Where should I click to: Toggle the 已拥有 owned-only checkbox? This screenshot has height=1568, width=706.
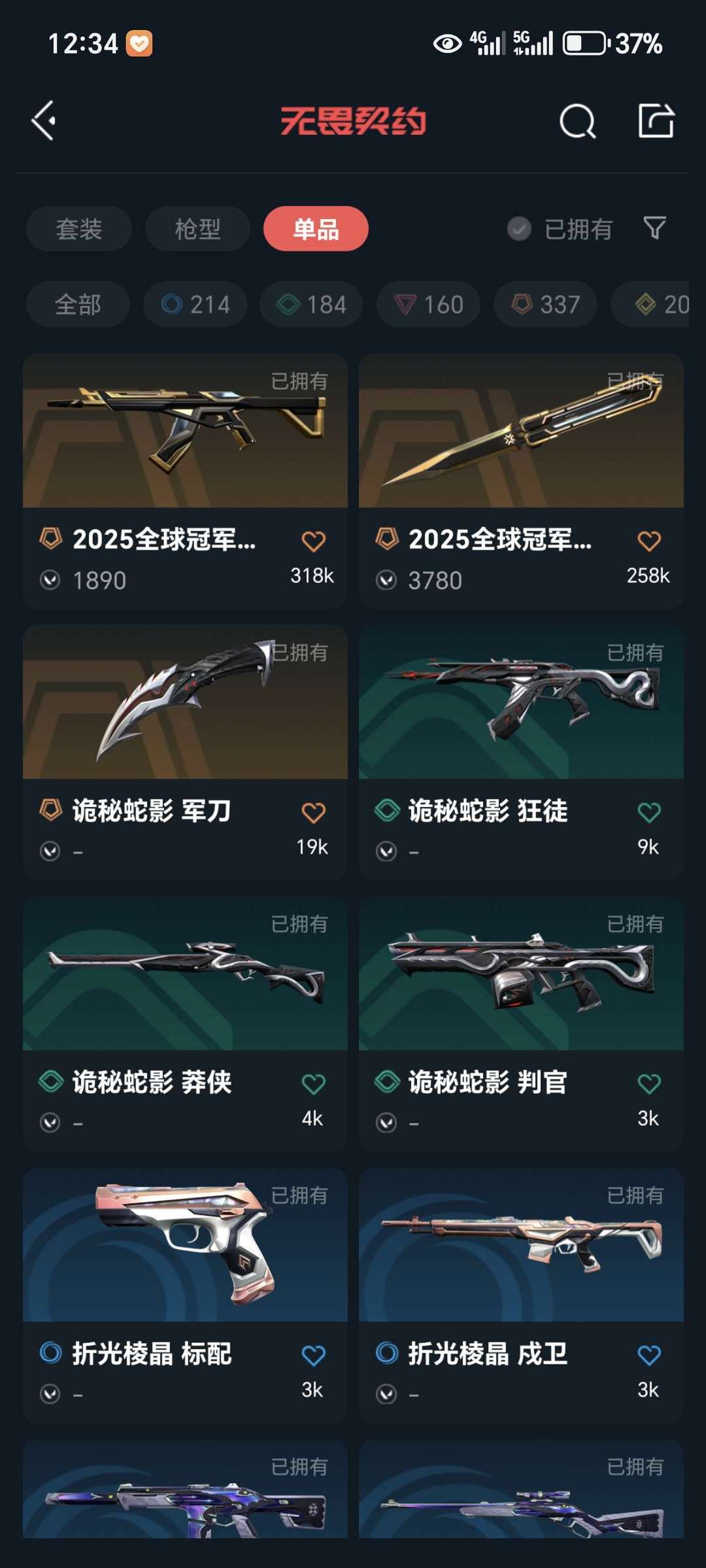tap(519, 229)
